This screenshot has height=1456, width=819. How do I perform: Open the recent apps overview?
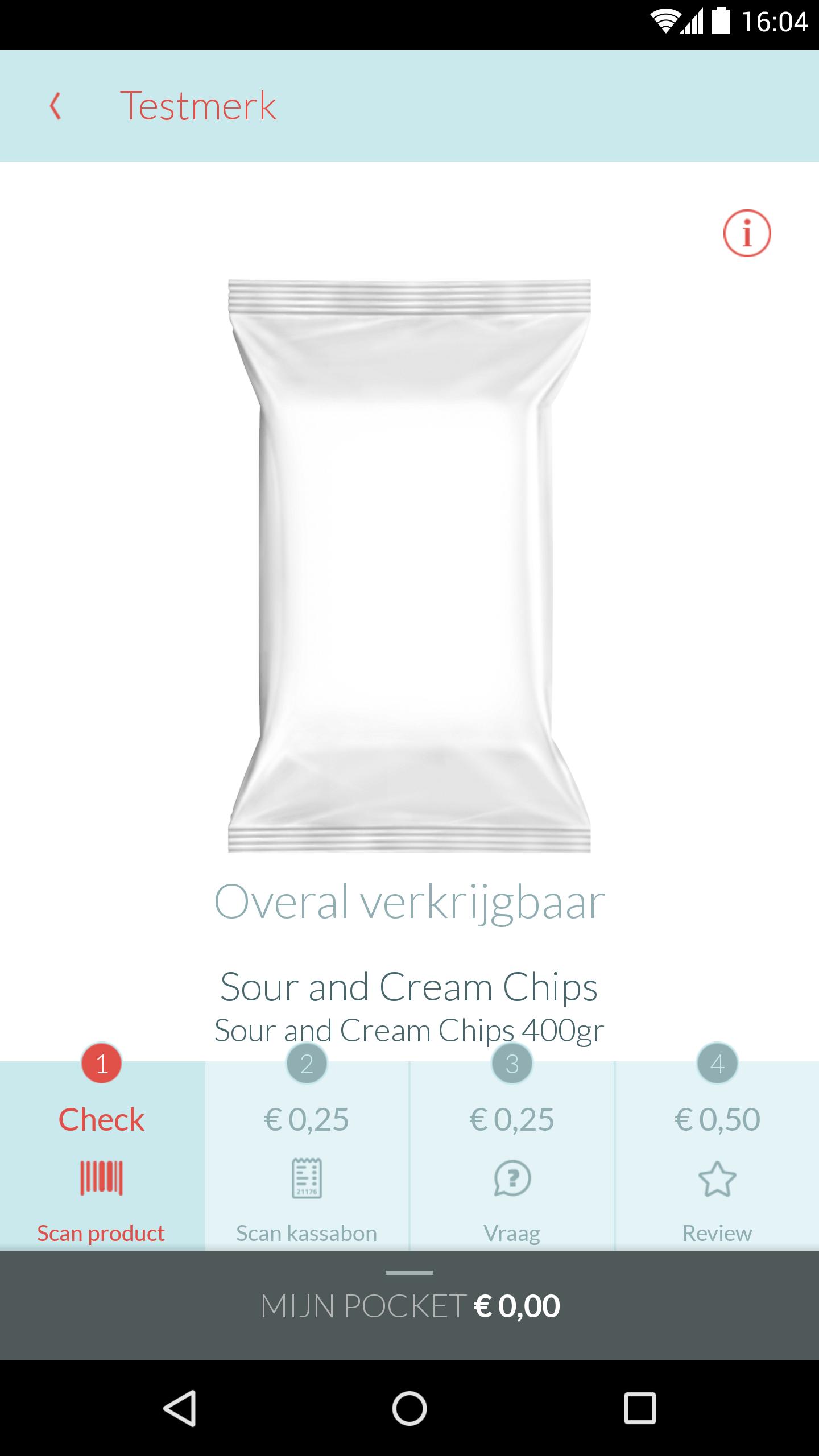640,1408
